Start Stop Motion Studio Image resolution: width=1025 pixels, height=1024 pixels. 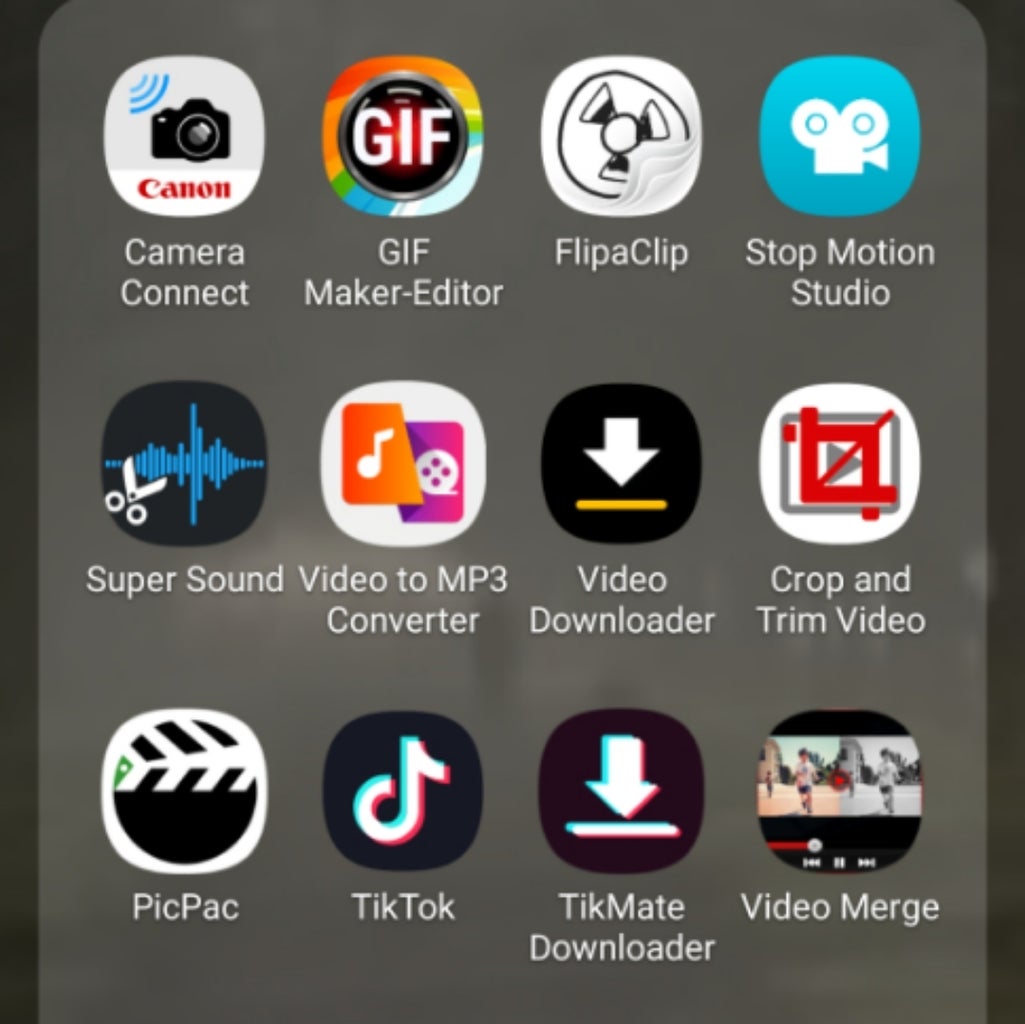pyautogui.click(x=839, y=137)
